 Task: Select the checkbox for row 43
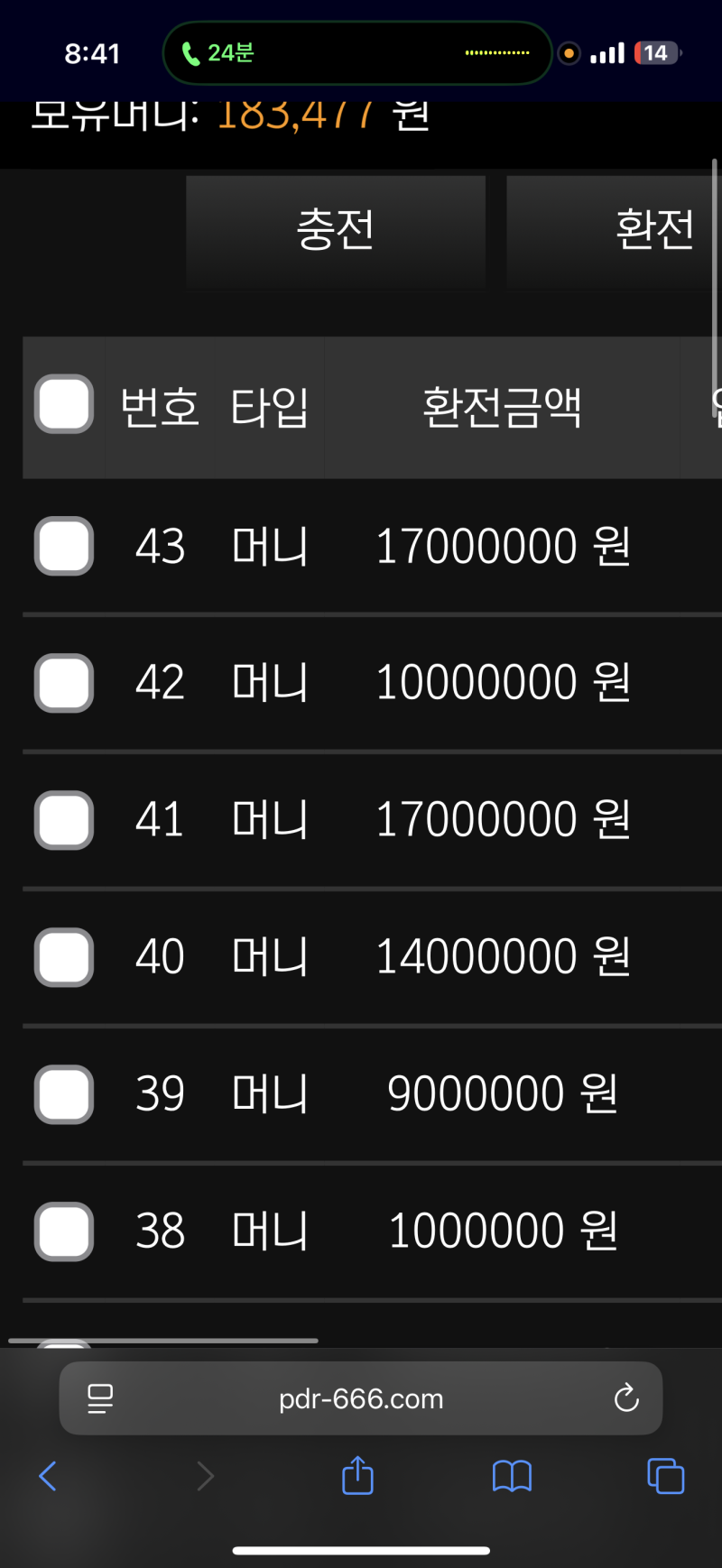tap(64, 546)
